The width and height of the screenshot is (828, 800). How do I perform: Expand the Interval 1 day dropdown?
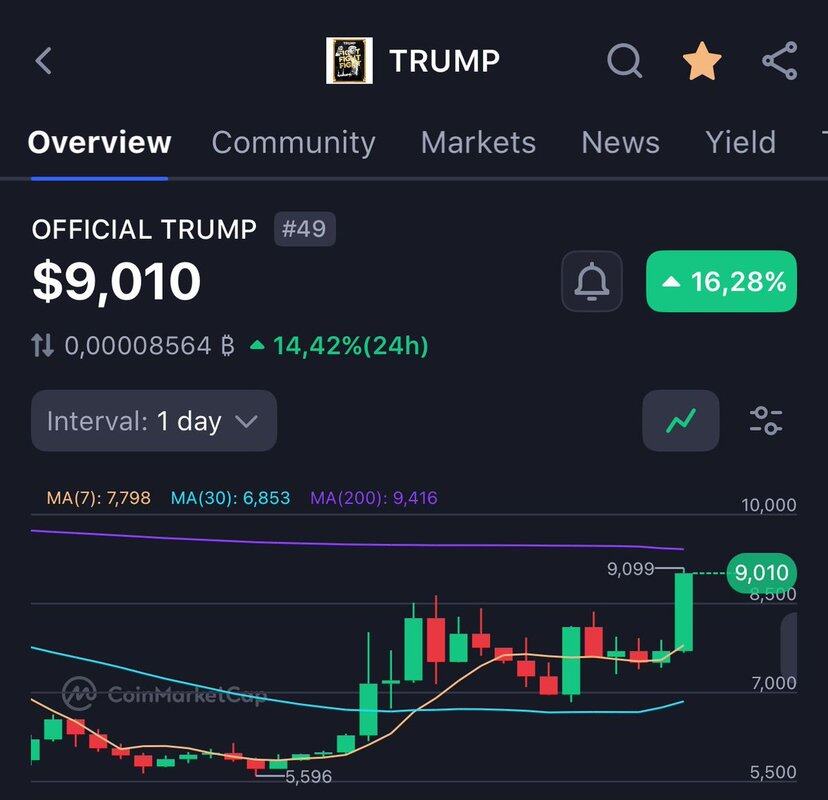(x=154, y=421)
